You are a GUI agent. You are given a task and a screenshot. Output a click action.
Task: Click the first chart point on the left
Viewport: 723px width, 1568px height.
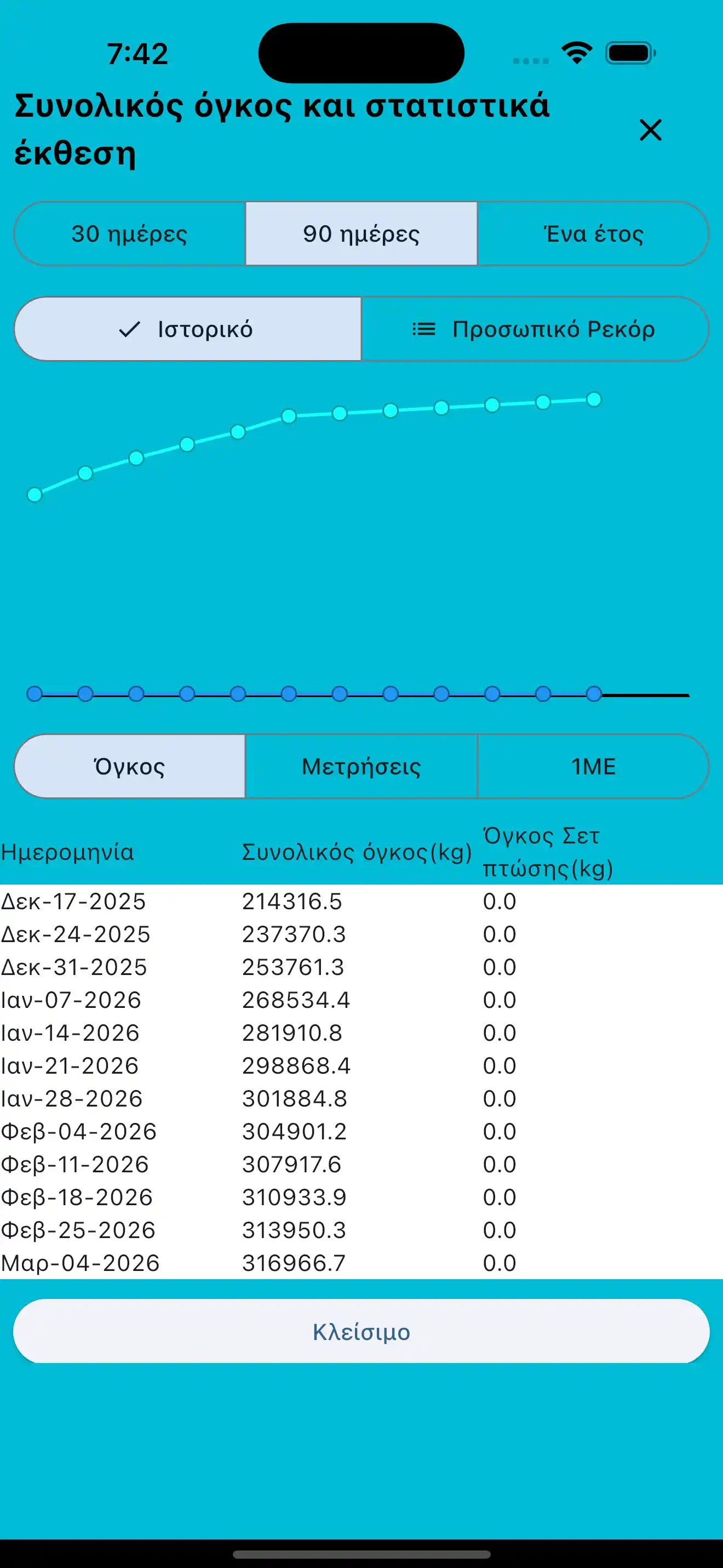35,494
